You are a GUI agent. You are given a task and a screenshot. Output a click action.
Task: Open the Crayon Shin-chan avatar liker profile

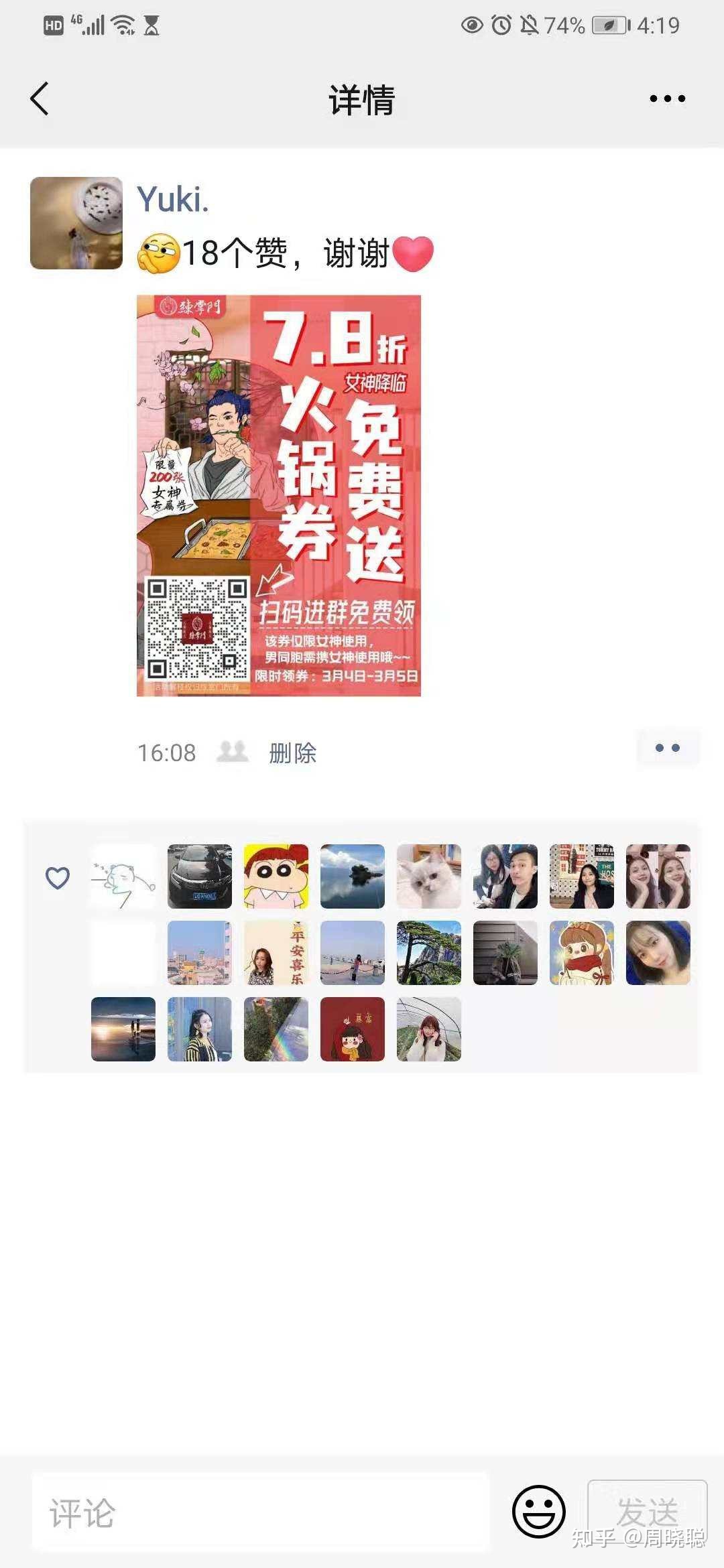[x=276, y=876]
